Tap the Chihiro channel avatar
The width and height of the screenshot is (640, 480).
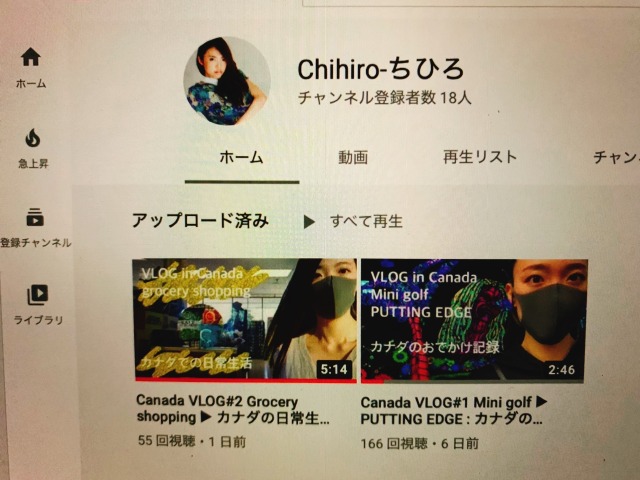(226, 80)
